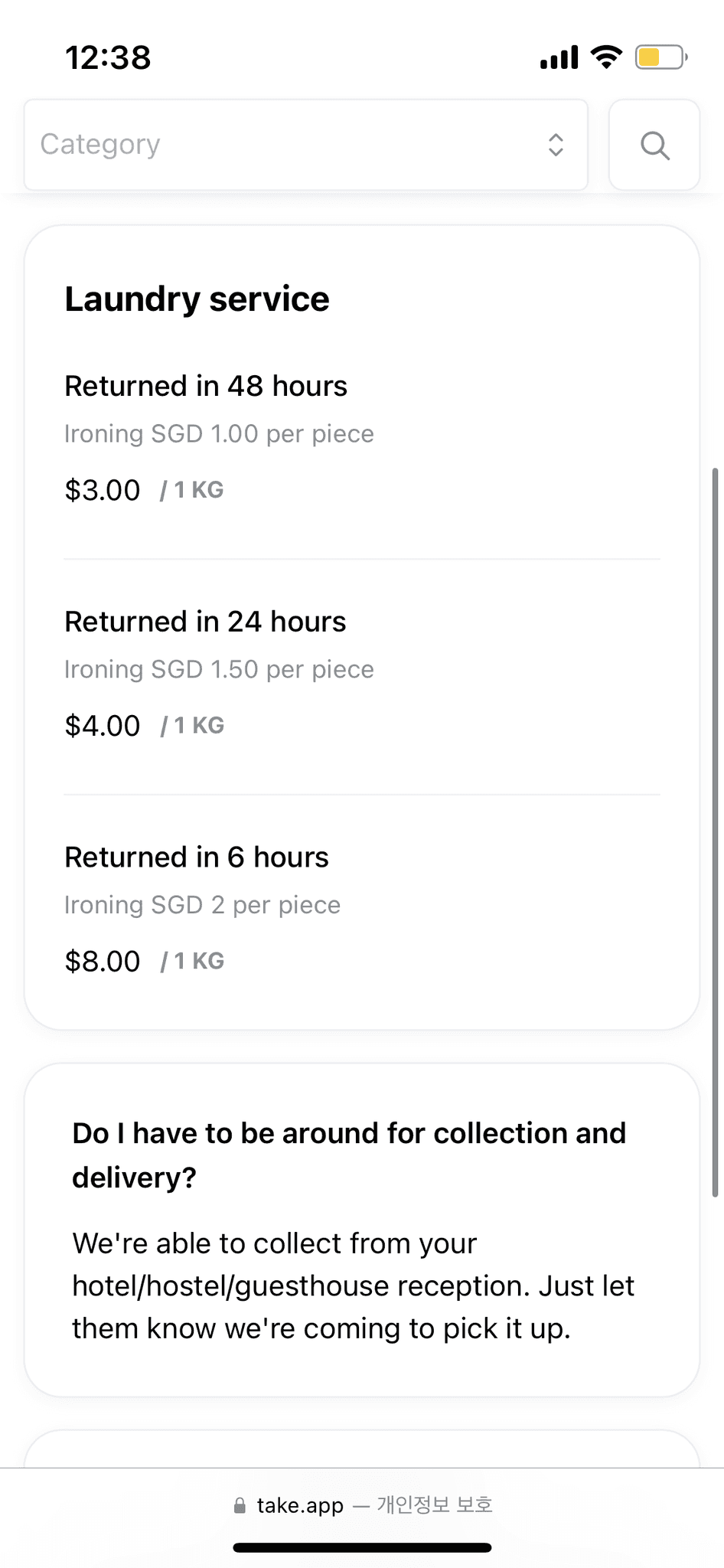This screenshot has width=724, height=1568.
Task: Tap the search magnifier icon
Action: (654, 145)
